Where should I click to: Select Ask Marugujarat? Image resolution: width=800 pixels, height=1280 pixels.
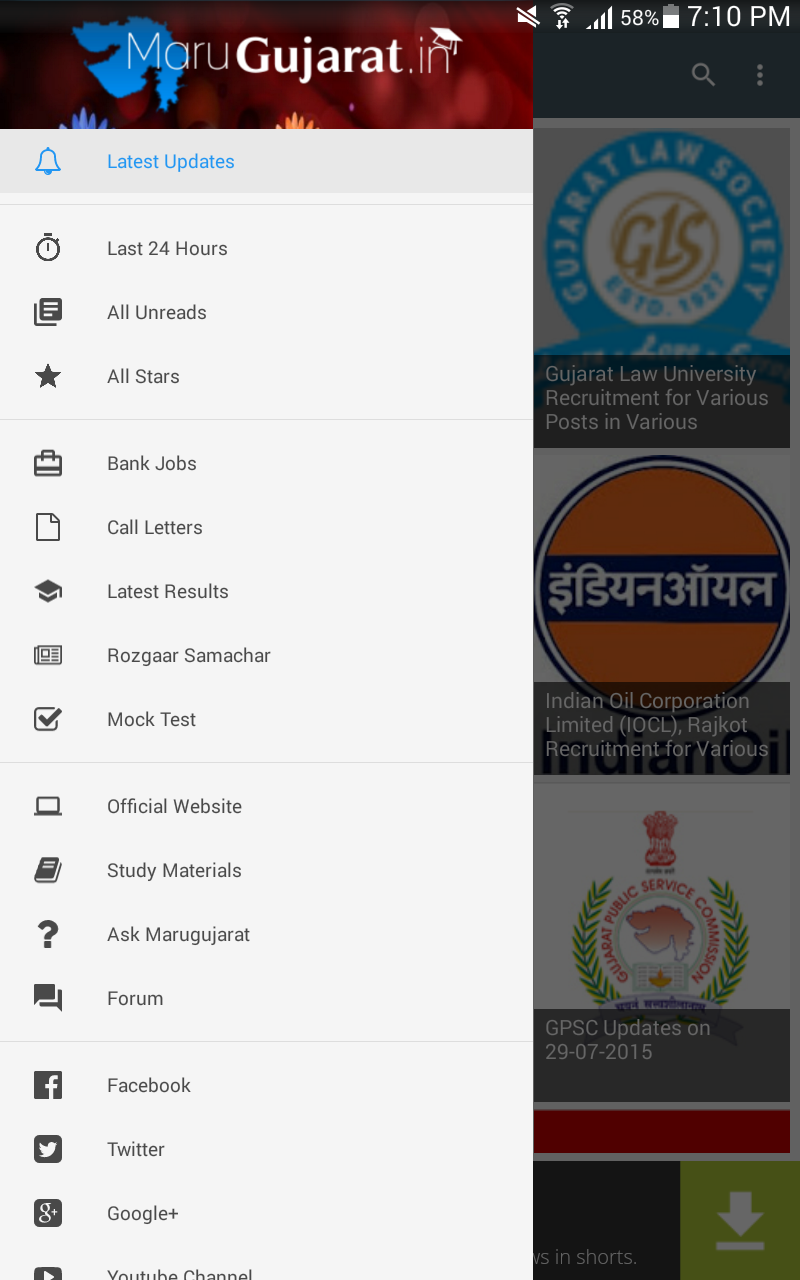(x=266, y=934)
